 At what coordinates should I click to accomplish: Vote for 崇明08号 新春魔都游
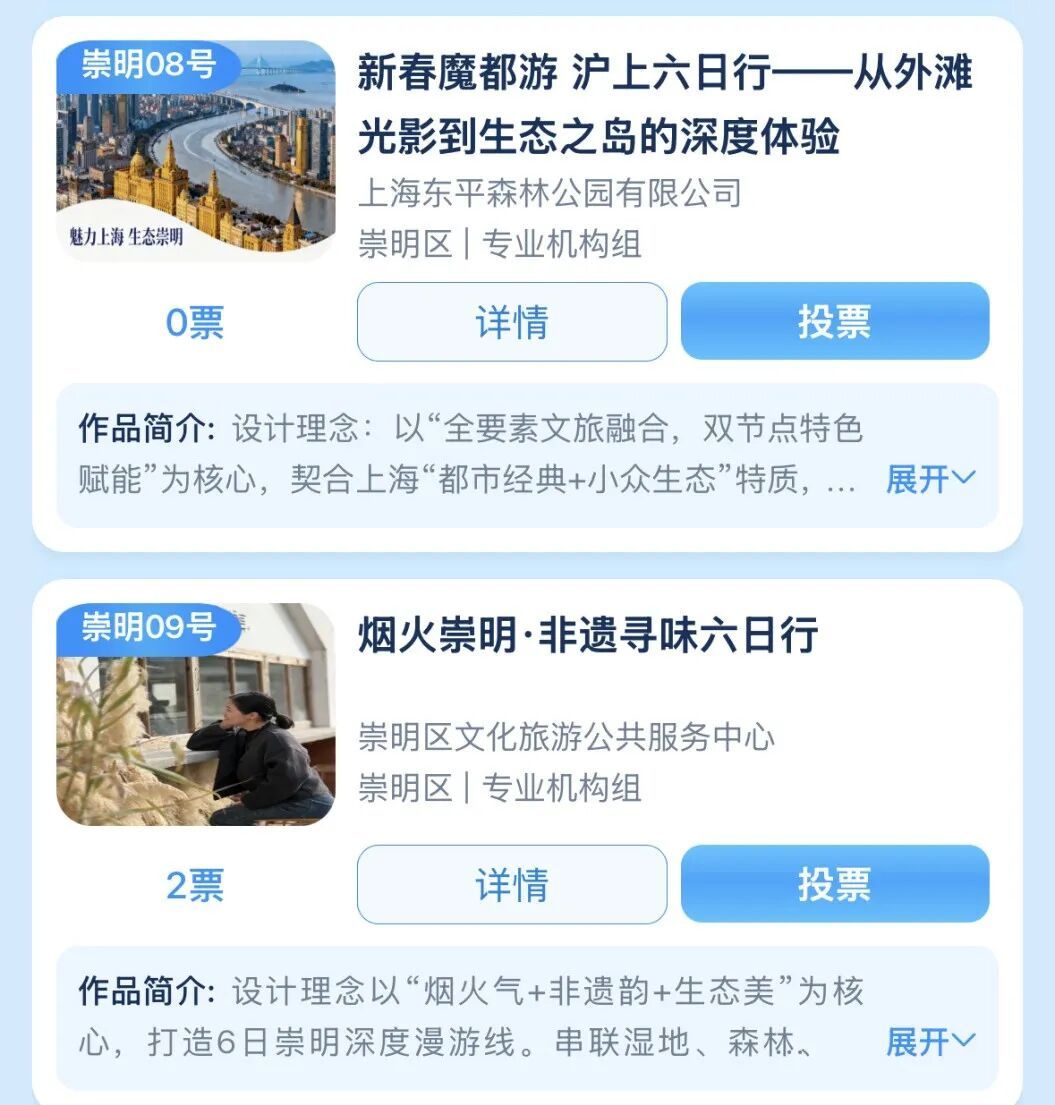pyautogui.click(x=834, y=322)
